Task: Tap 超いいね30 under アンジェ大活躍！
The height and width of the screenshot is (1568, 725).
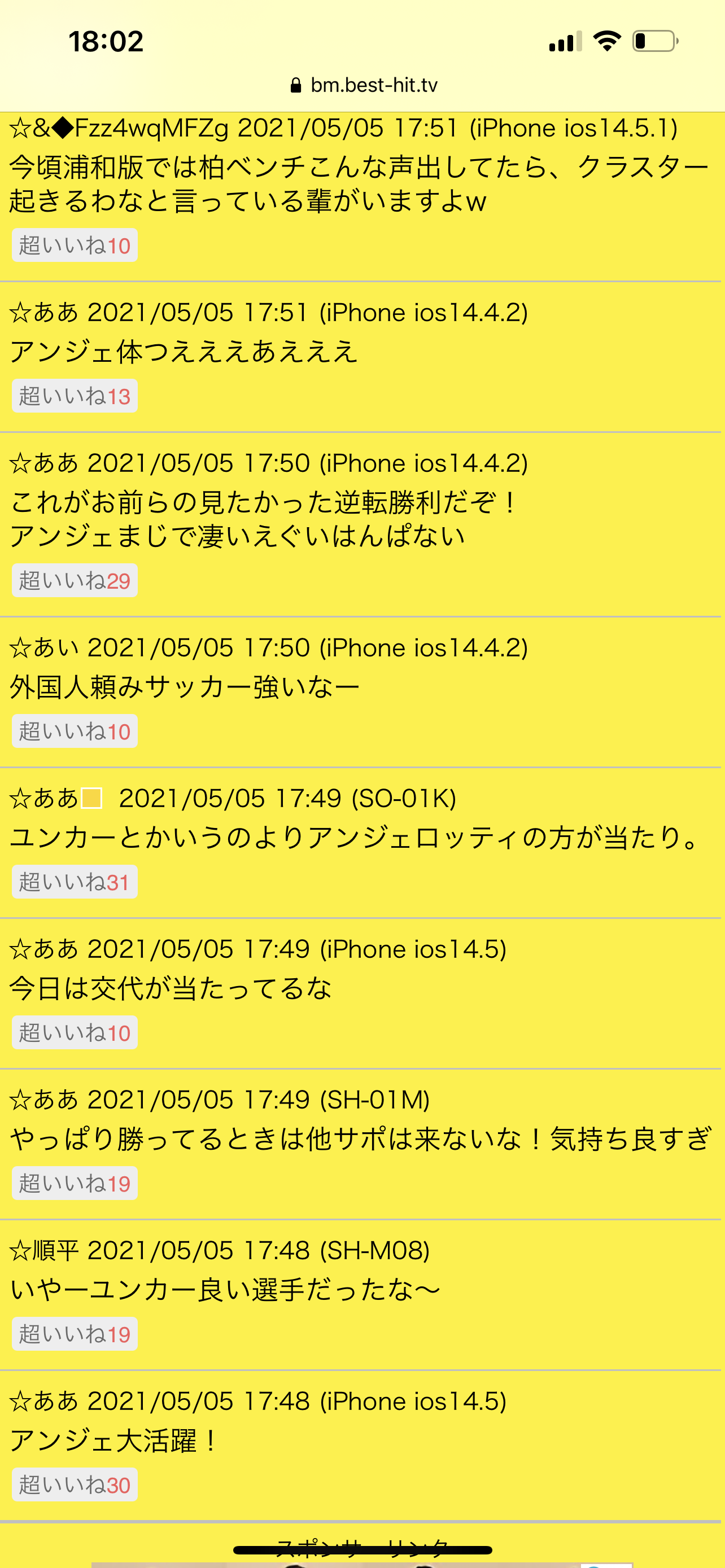Action: (x=75, y=1485)
